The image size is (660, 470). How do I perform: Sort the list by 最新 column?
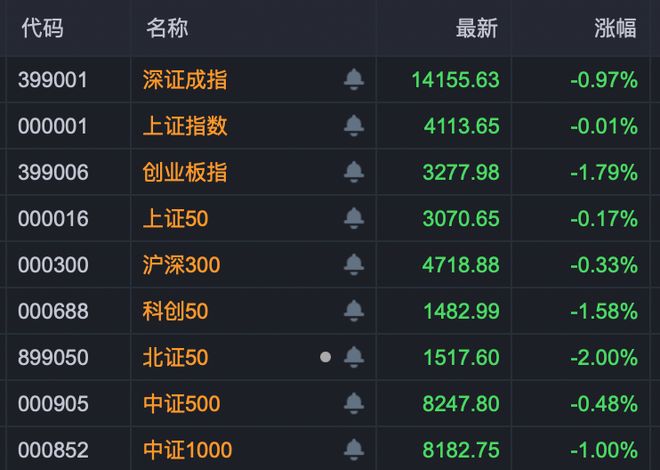click(476, 28)
